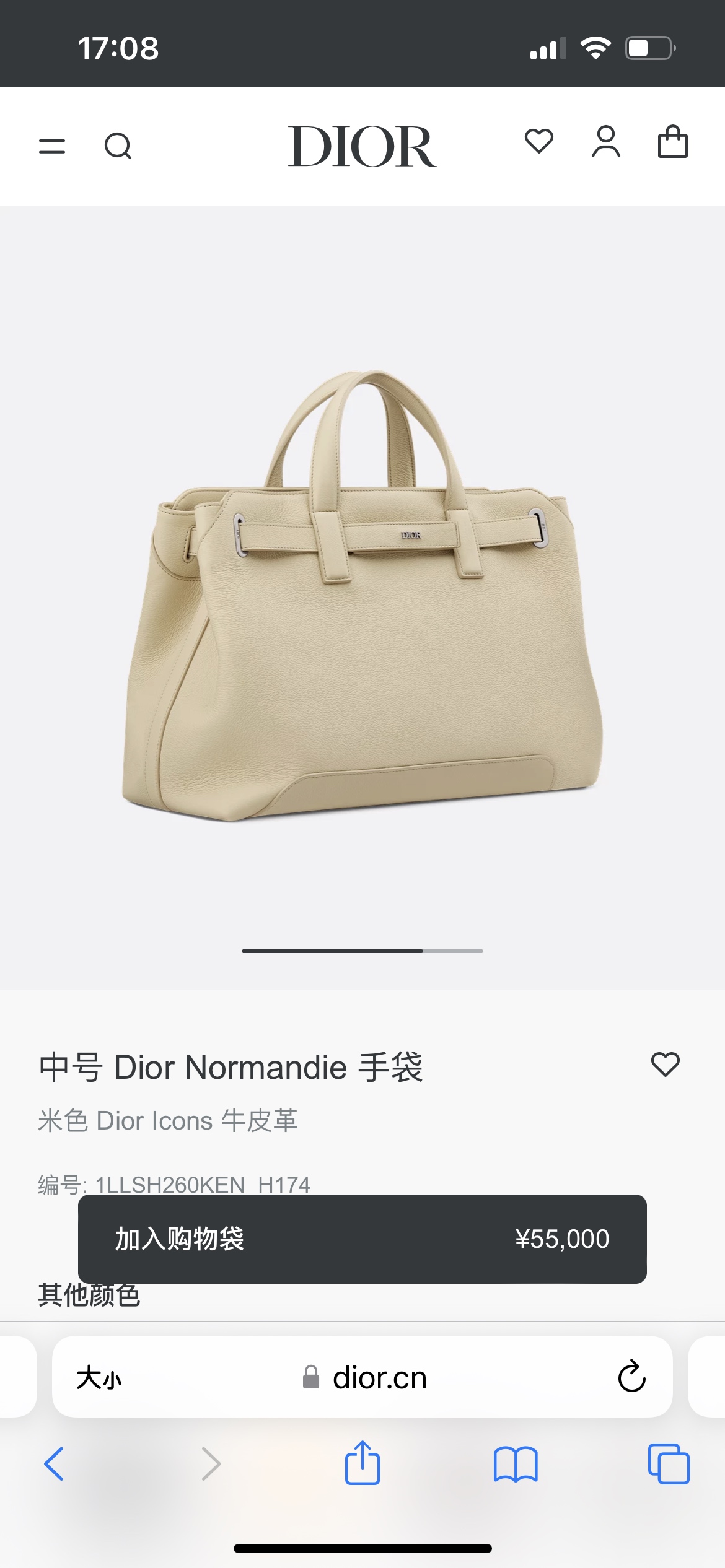Tap 加入购物袋 to add to bag
This screenshot has height=1568, width=725.
tap(362, 1239)
